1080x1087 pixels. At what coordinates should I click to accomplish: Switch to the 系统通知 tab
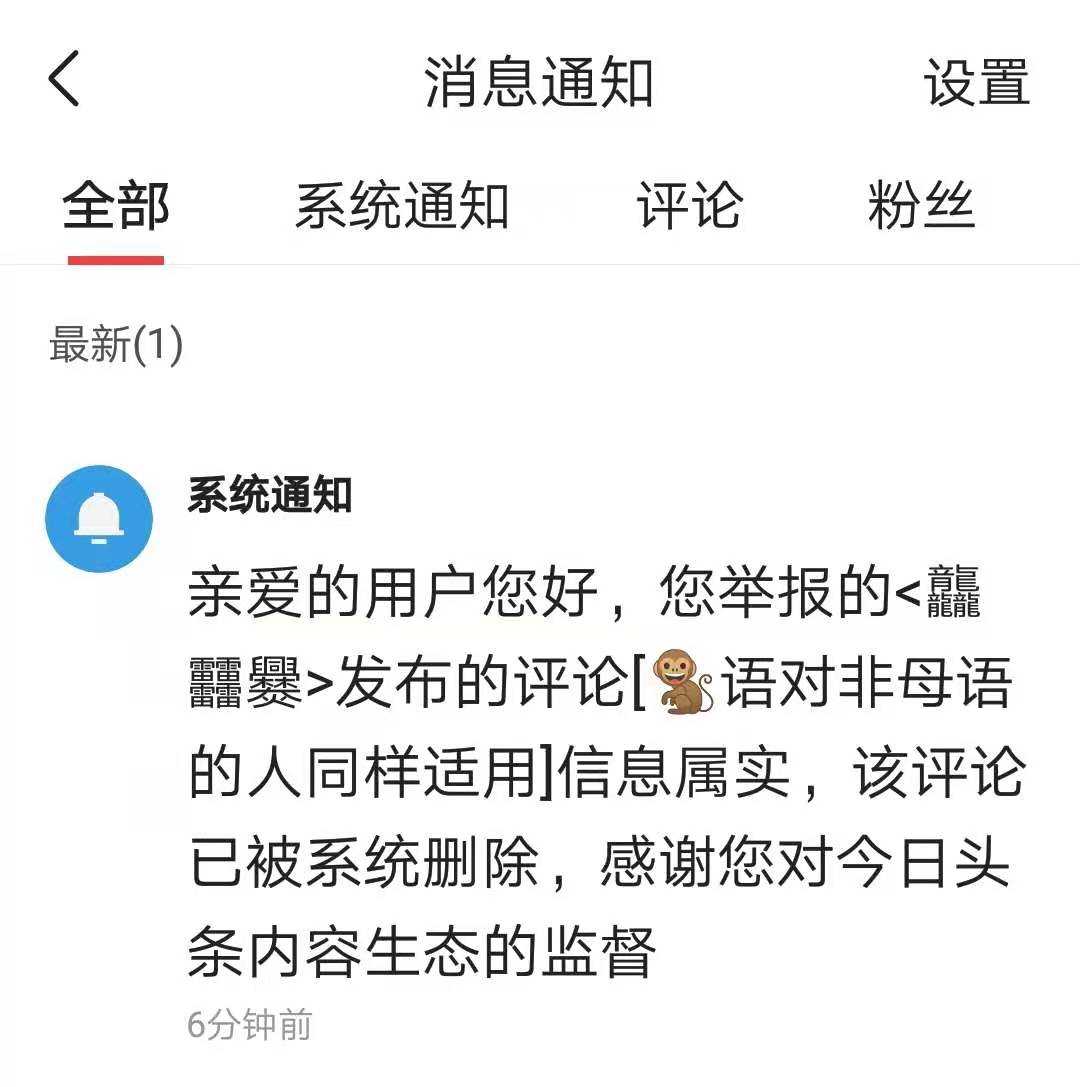tap(402, 208)
